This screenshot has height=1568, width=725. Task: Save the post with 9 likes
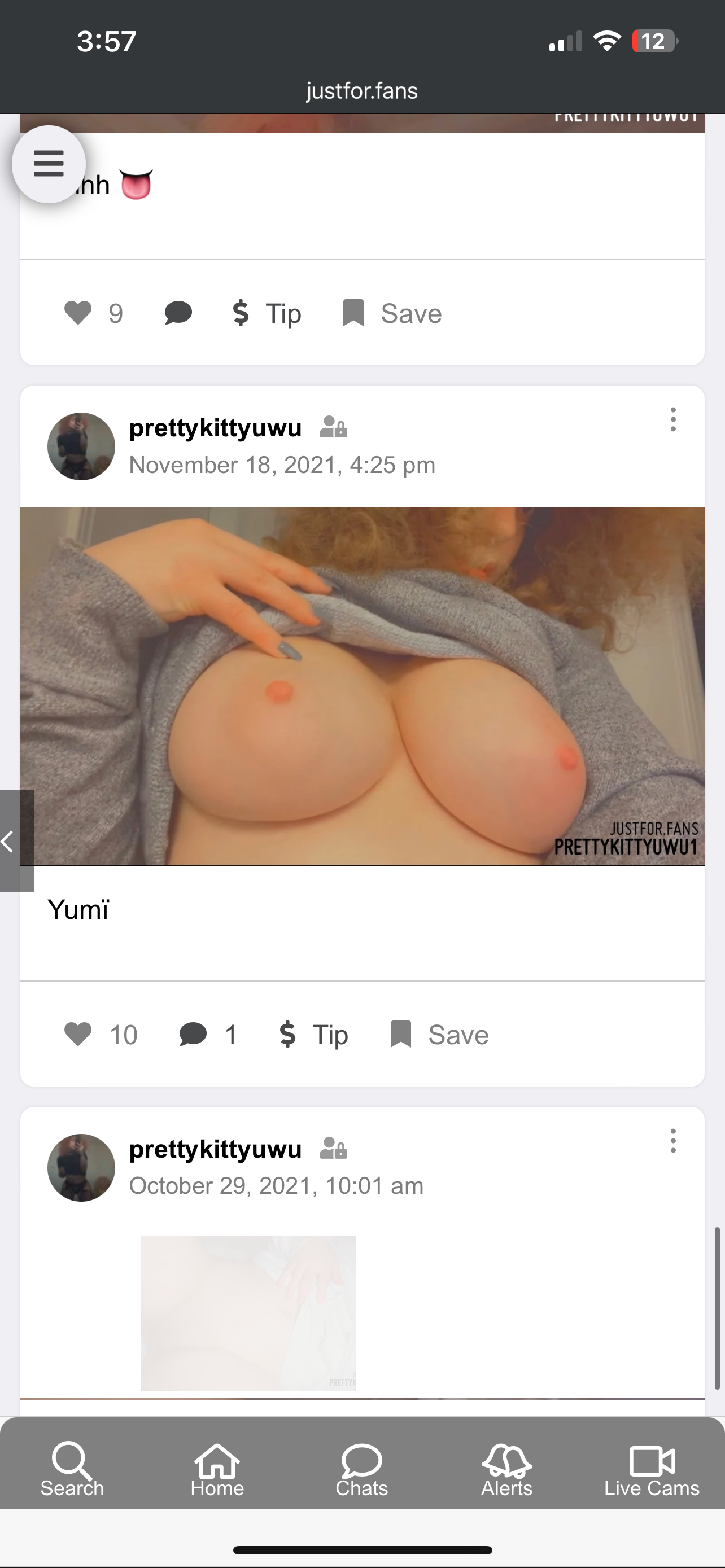(392, 313)
